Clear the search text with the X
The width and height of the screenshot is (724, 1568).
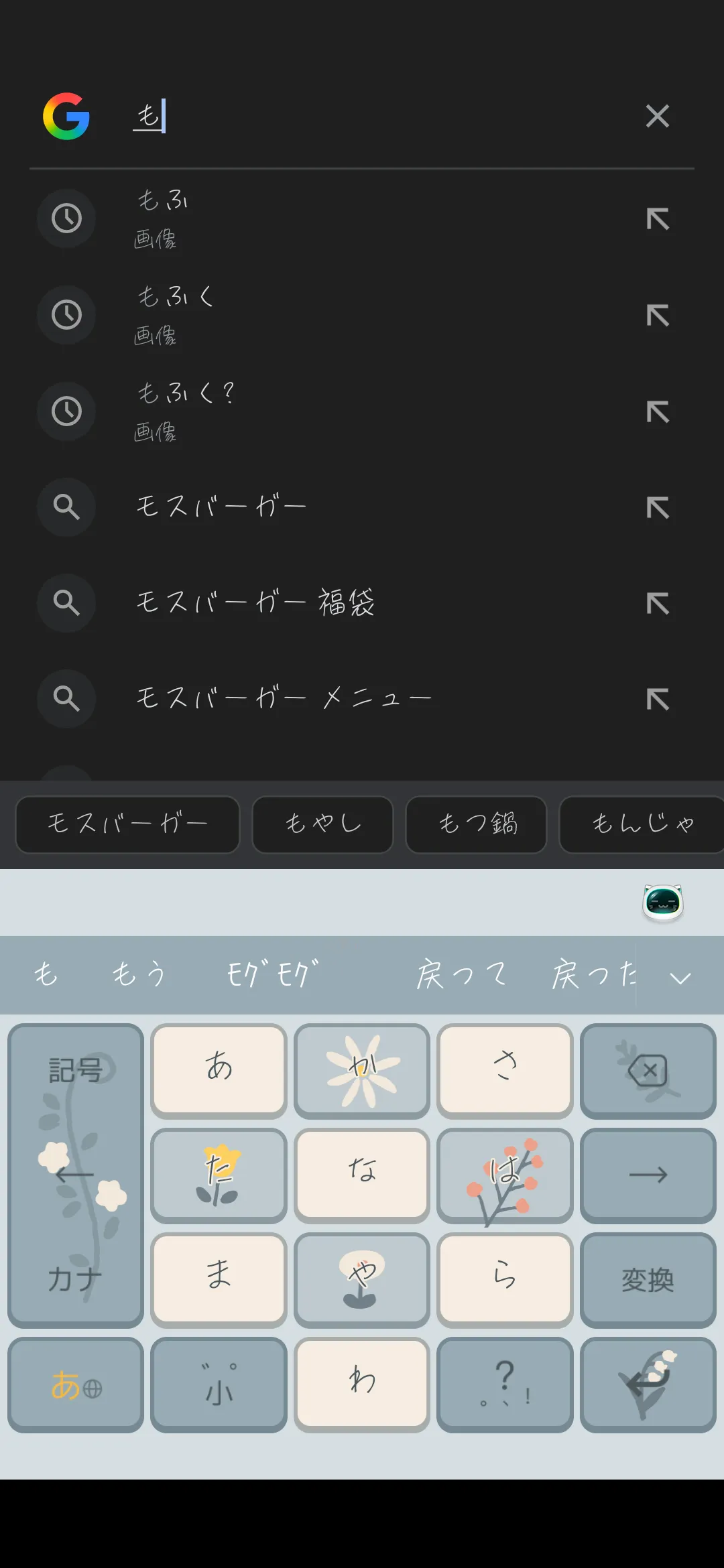(657, 116)
